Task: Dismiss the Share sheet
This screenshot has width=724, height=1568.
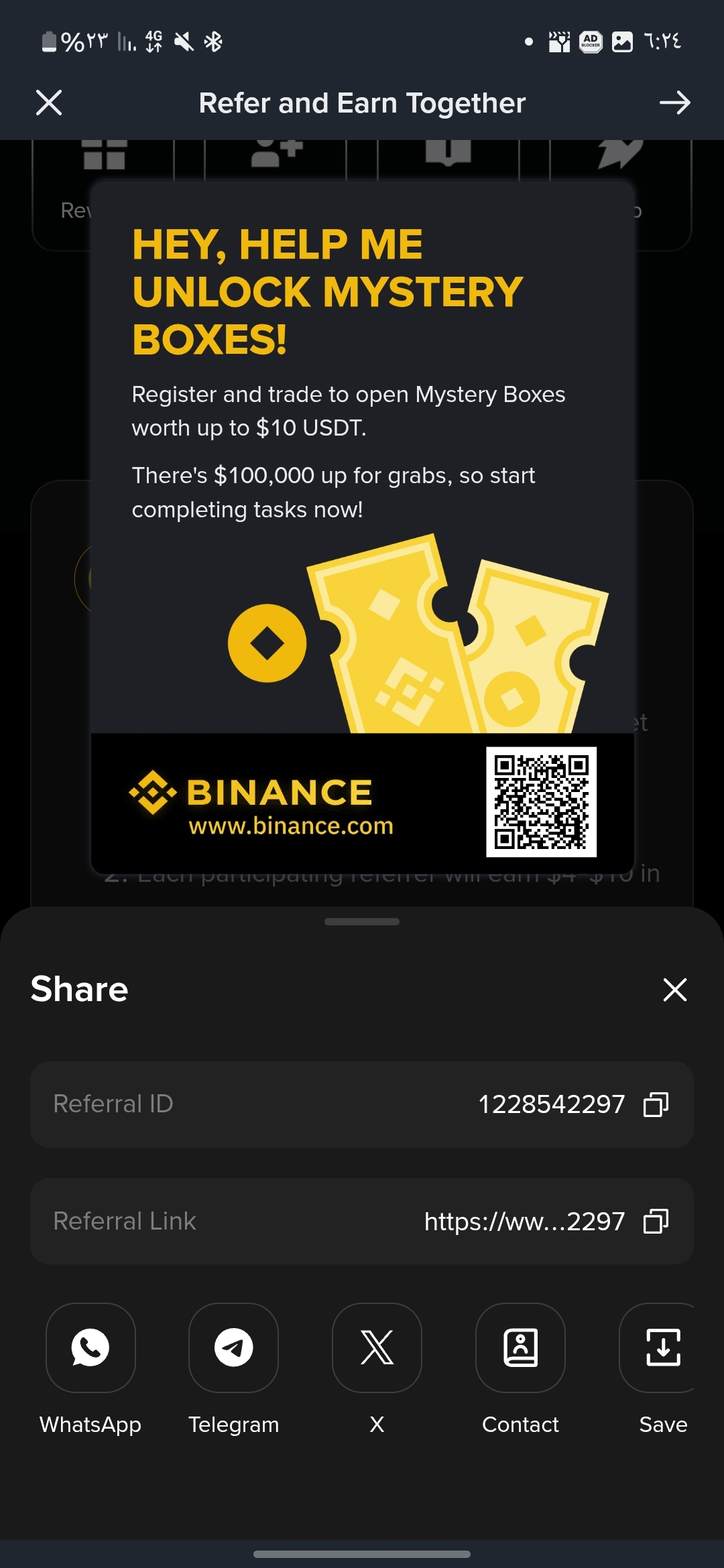Action: coord(674,990)
